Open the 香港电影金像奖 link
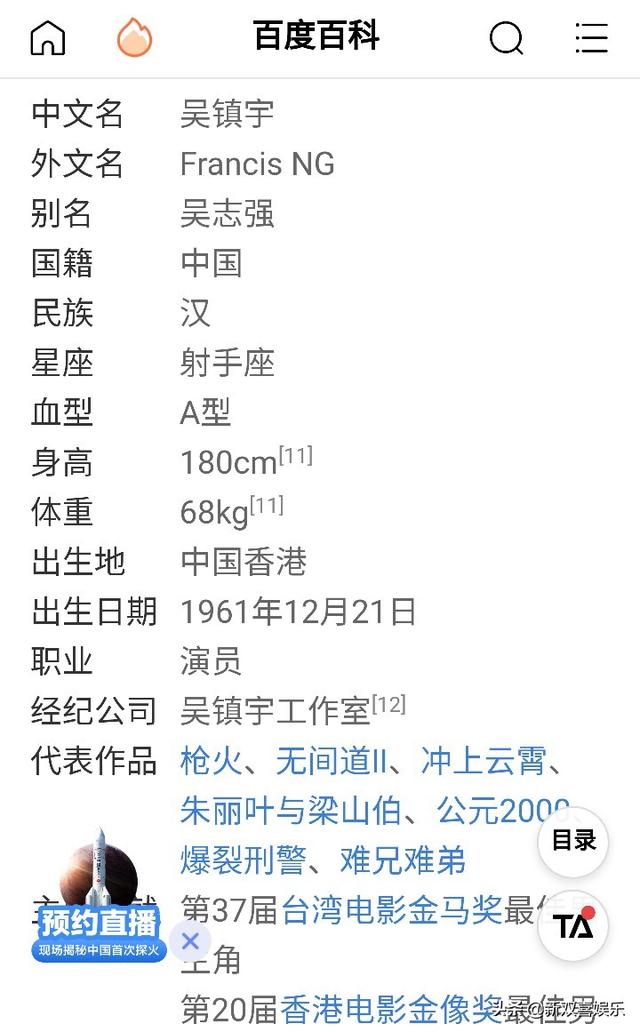 391,1007
